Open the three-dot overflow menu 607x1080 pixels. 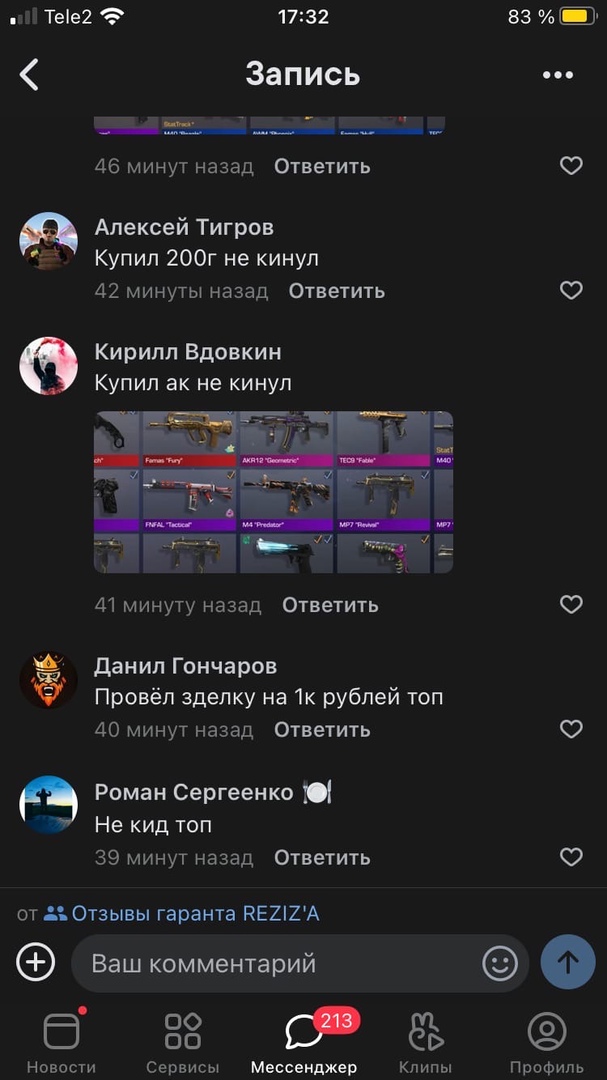click(557, 75)
